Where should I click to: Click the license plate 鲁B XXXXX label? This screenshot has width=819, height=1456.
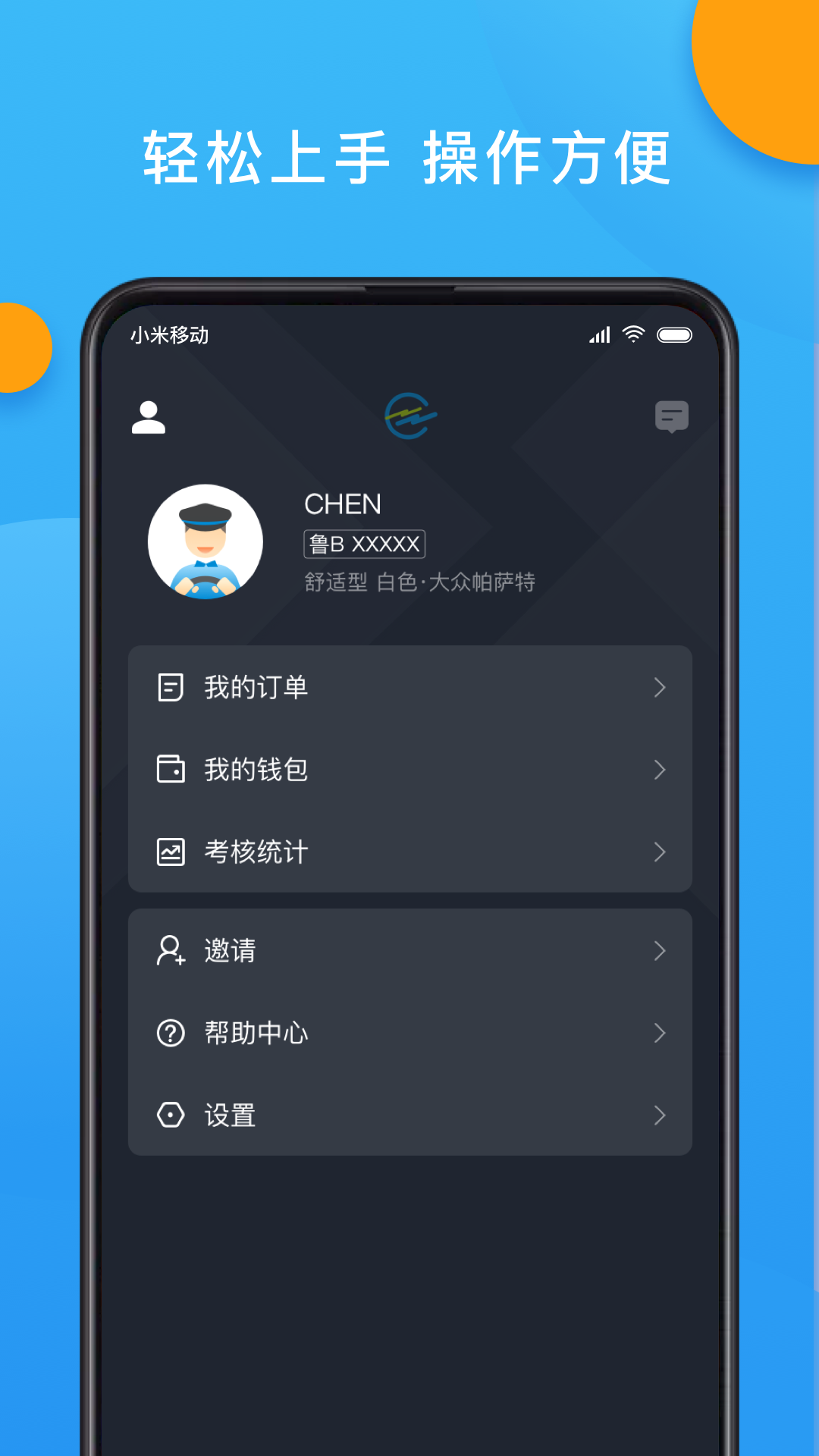point(364,543)
